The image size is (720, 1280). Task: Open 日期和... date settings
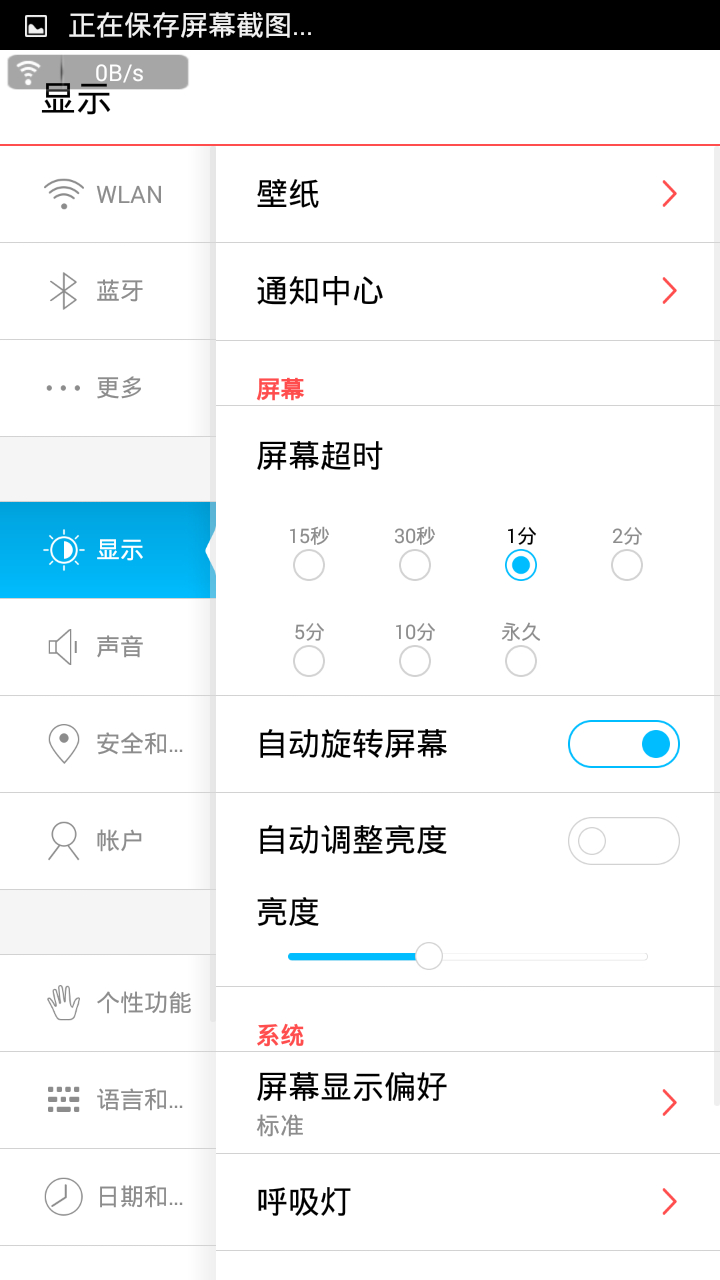point(106,1197)
